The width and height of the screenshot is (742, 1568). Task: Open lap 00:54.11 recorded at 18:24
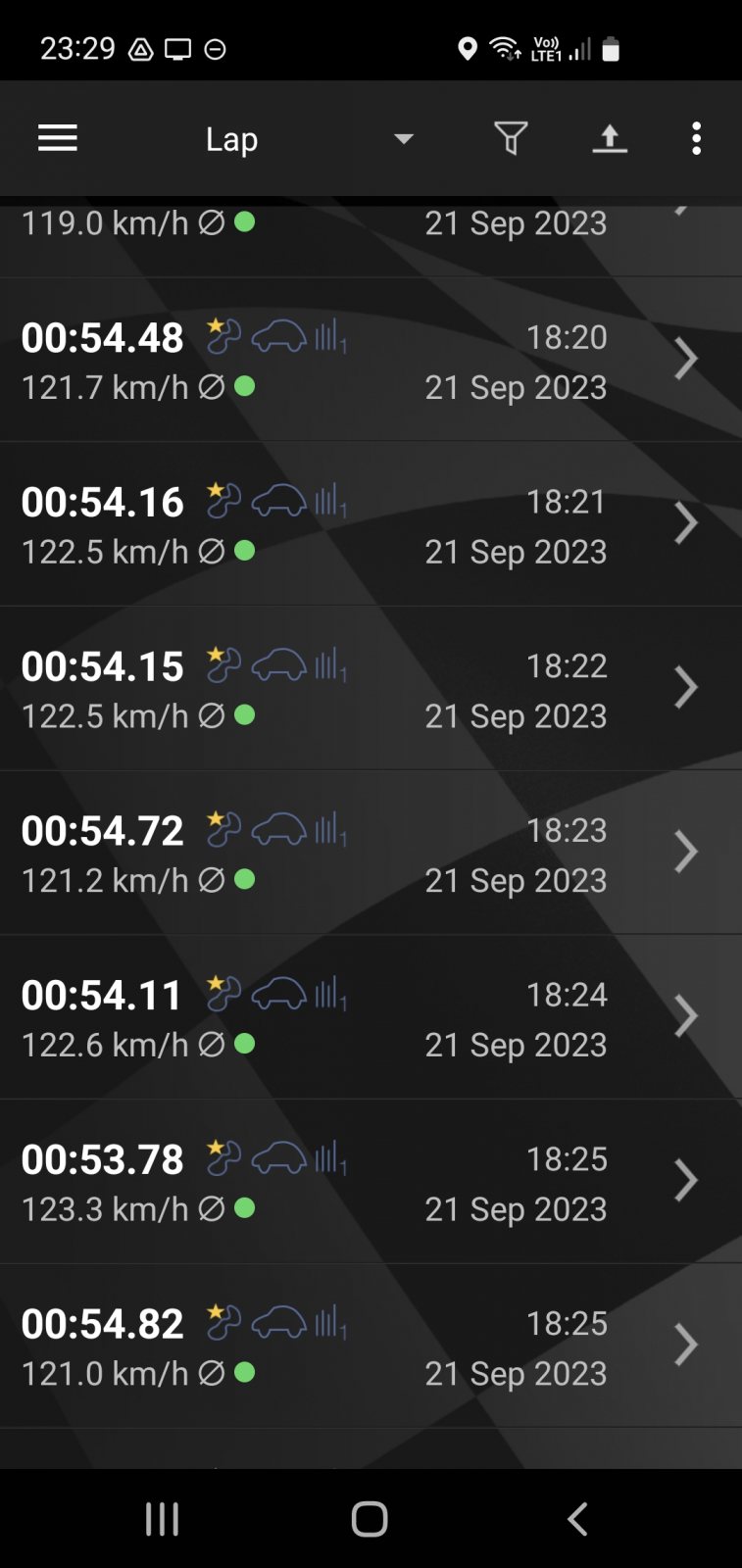[371, 1018]
